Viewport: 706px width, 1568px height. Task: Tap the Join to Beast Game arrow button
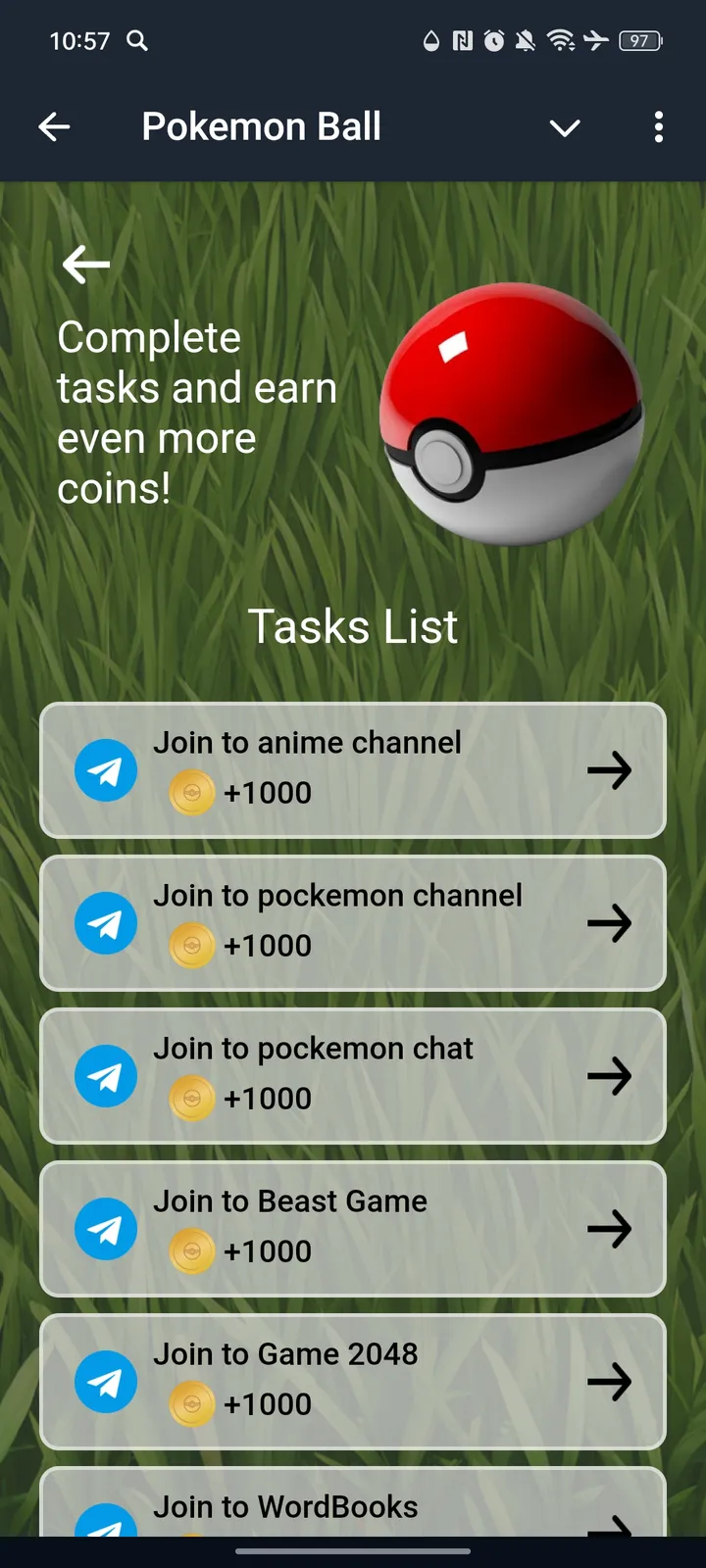pos(610,1228)
